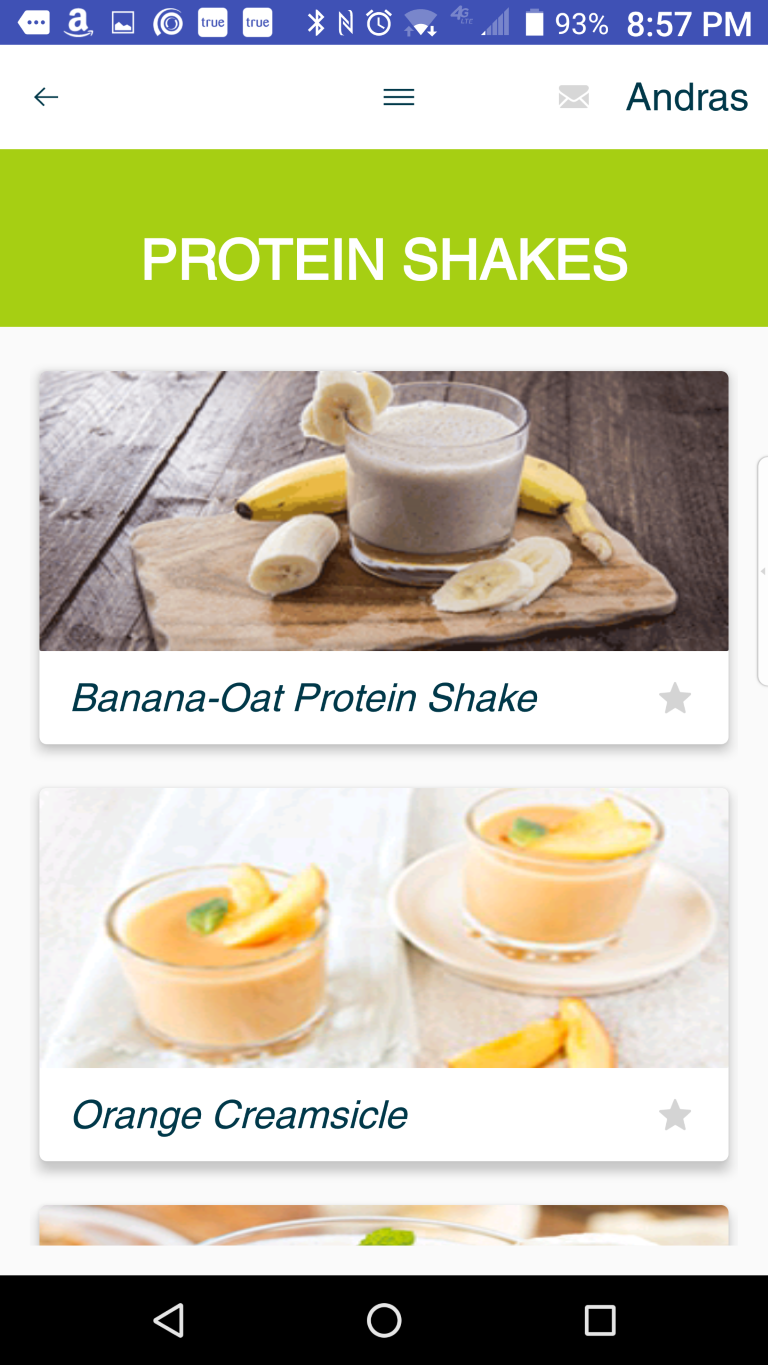Favorite the Banana-Oat Protein Shake

pyautogui.click(x=675, y=698)
